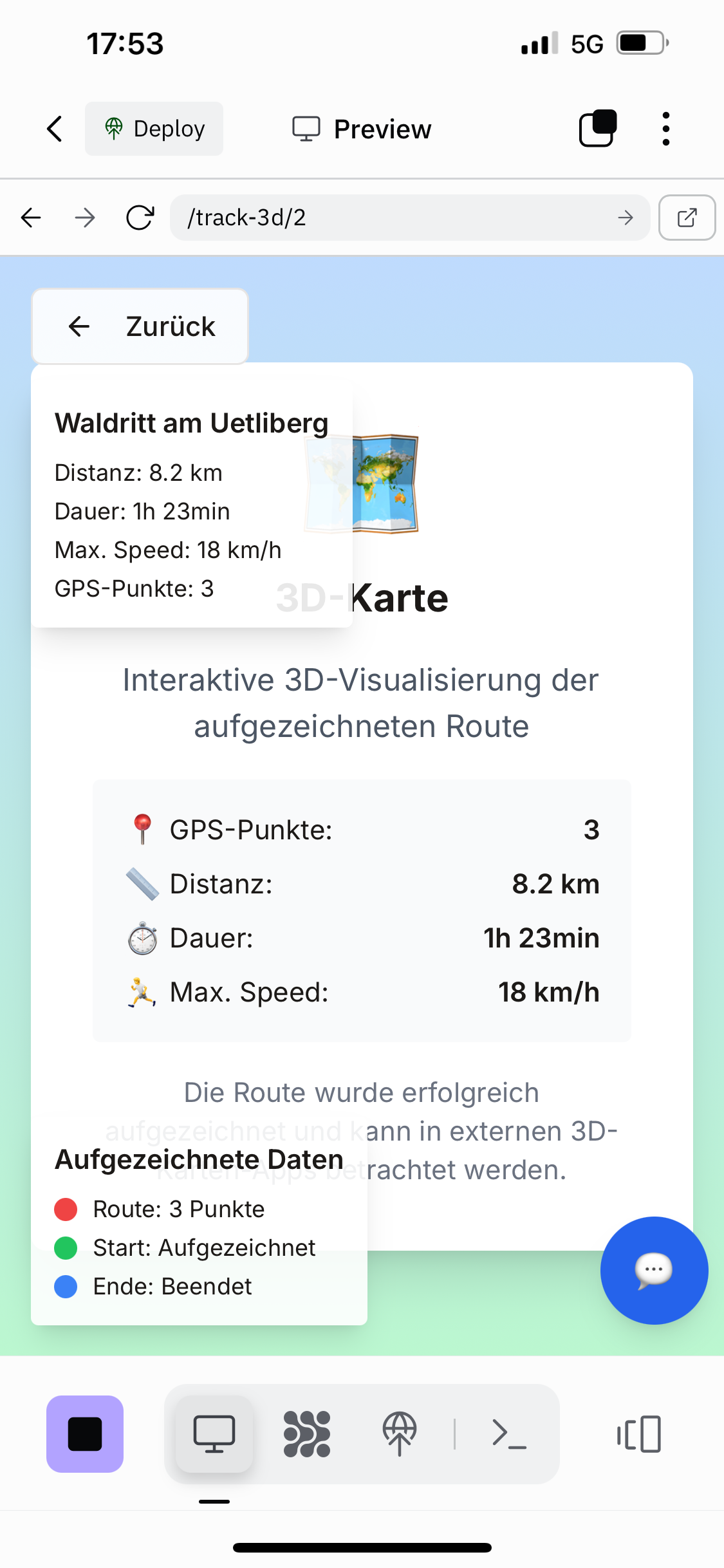Toggle the side panel layout icon

[639, 1433]
